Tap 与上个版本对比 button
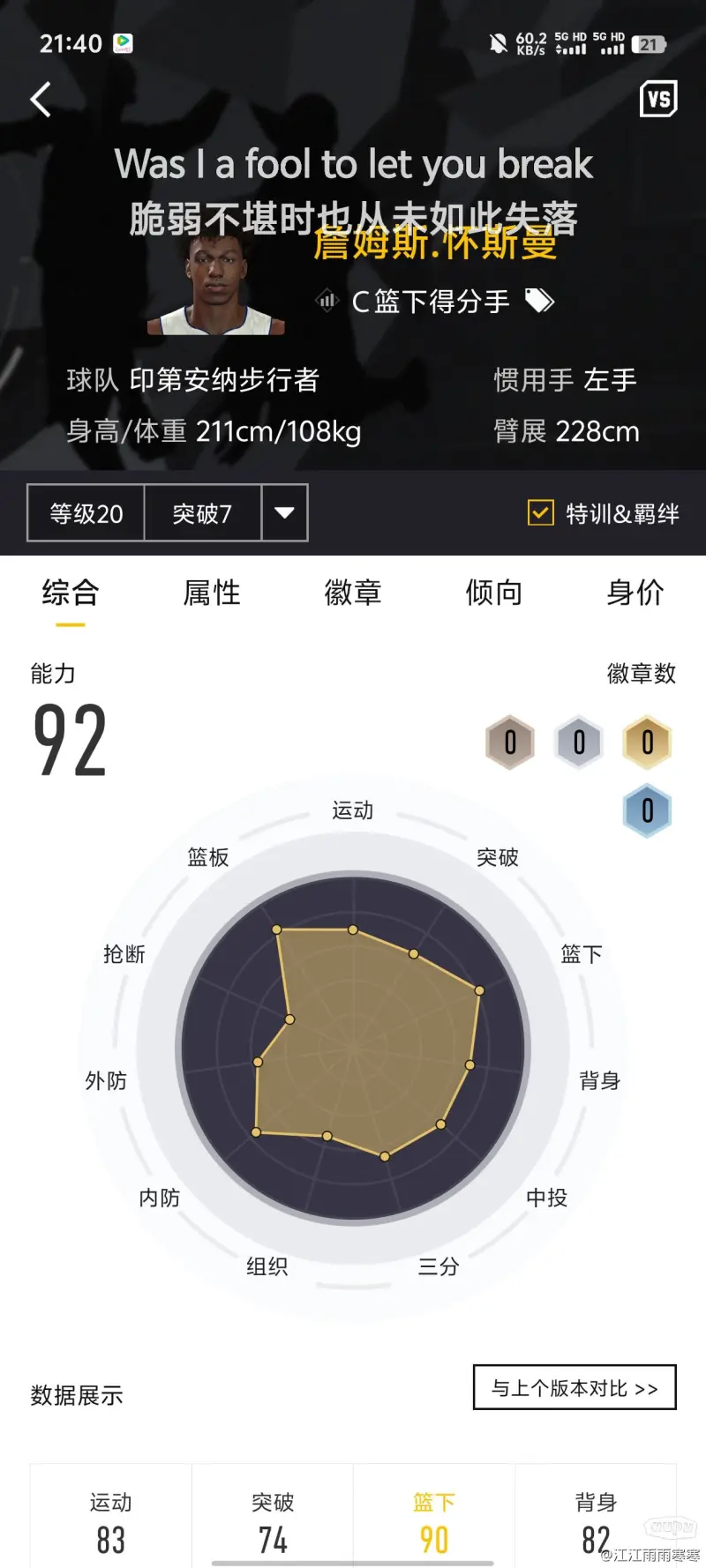706x1568 pixels. (575, 1388)
